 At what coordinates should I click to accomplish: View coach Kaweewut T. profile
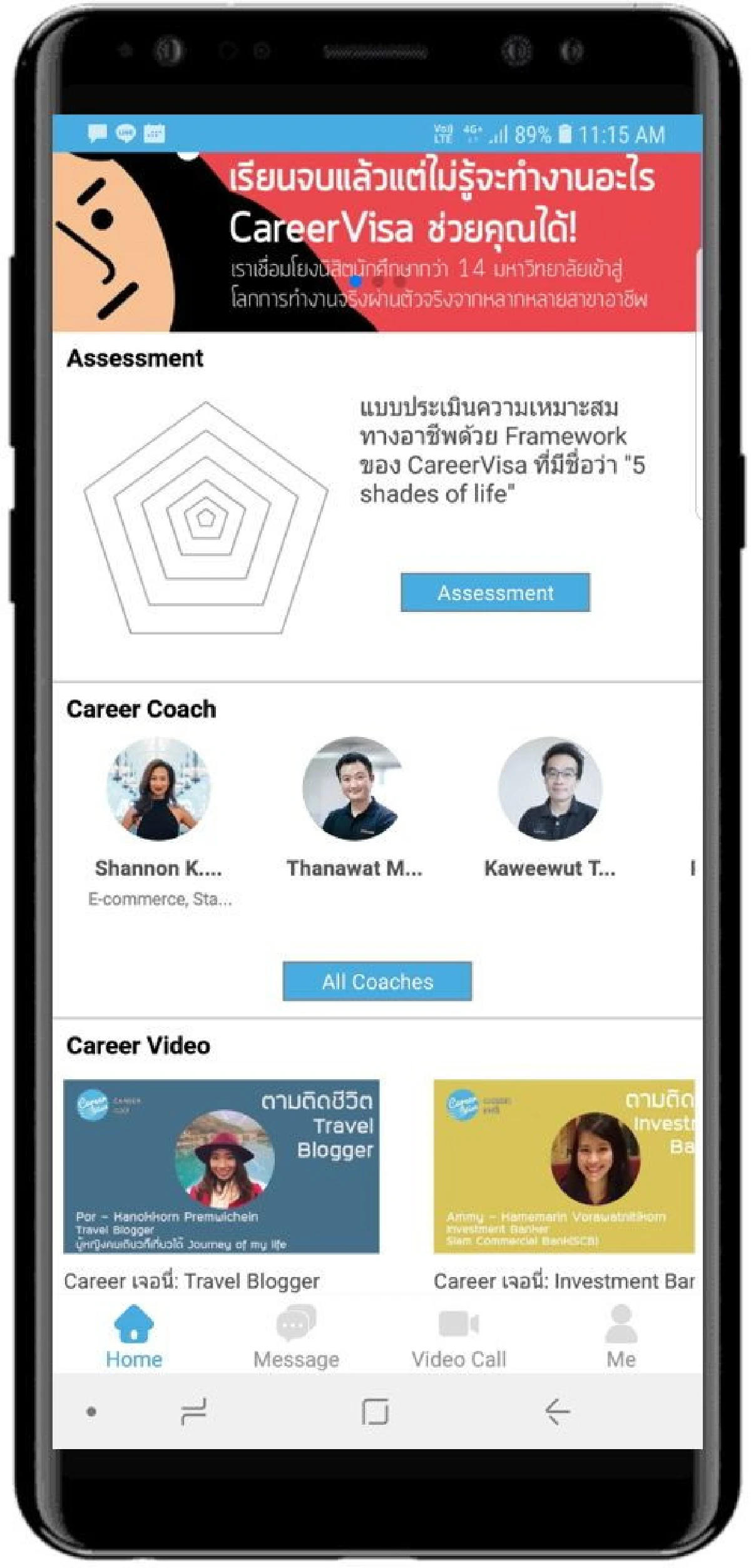[x=550, y=789]
